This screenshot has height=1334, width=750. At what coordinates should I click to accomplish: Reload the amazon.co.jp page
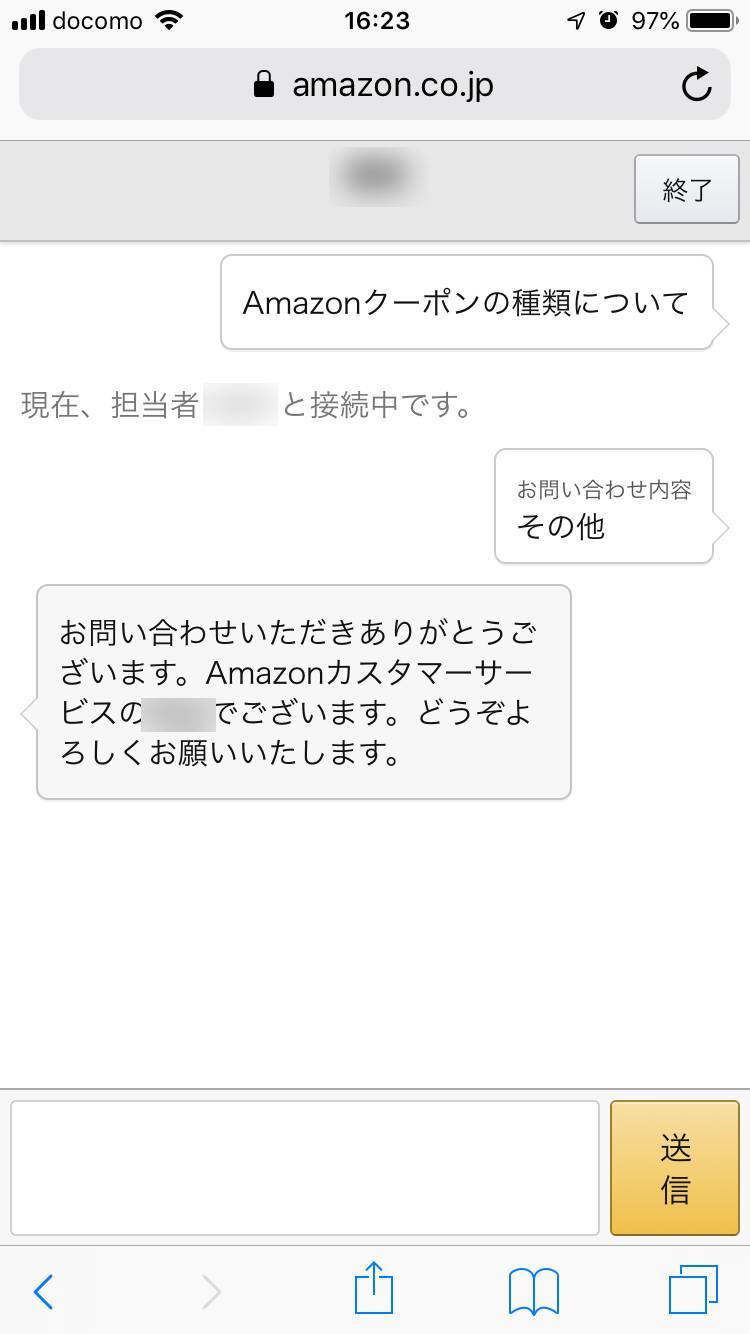696,85
